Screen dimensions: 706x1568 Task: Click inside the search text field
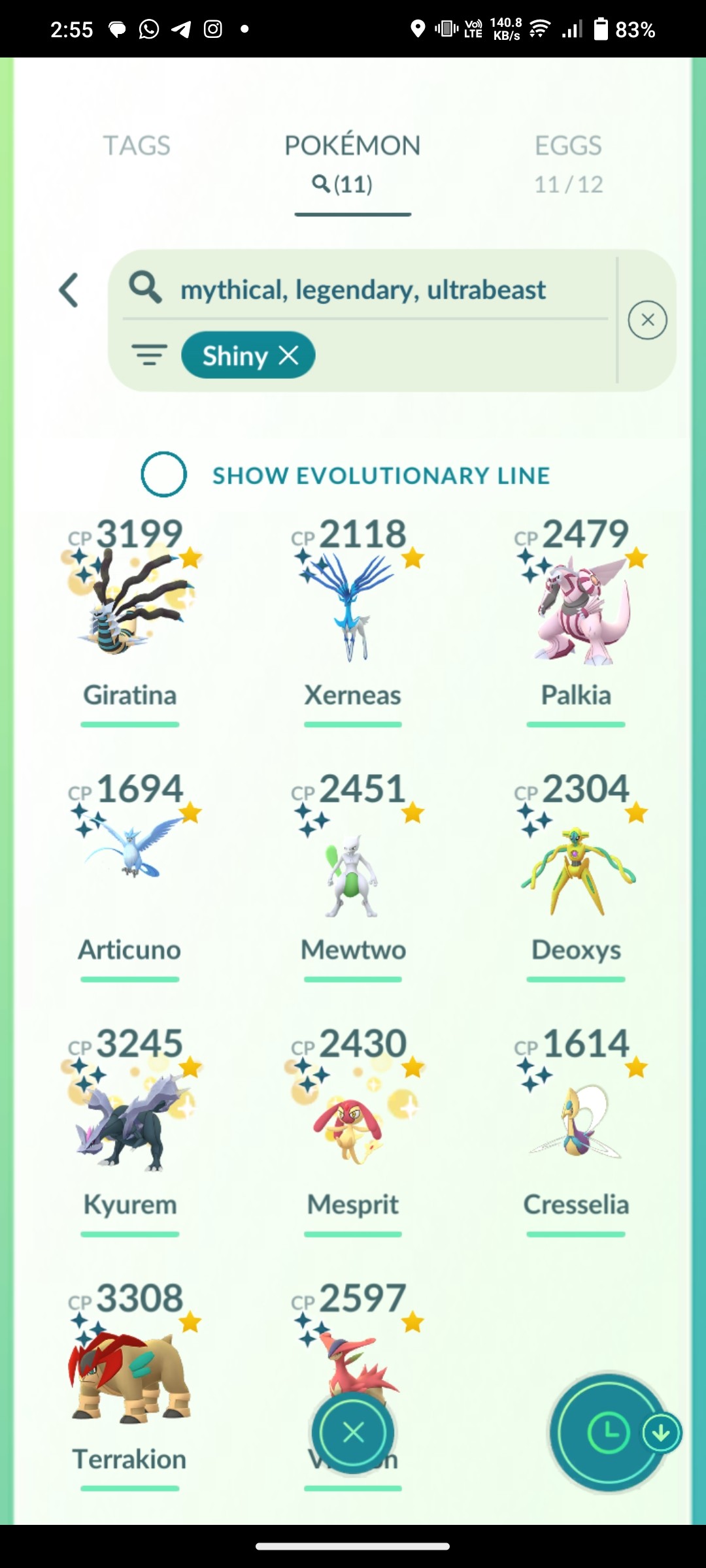coord(363,289)
